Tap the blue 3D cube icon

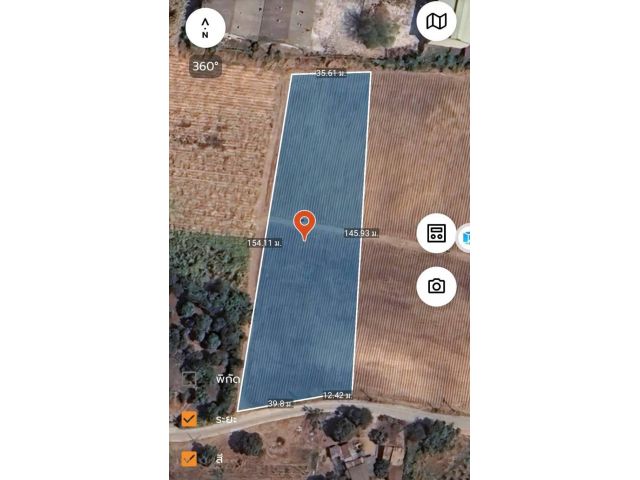[x=465, y=238]
